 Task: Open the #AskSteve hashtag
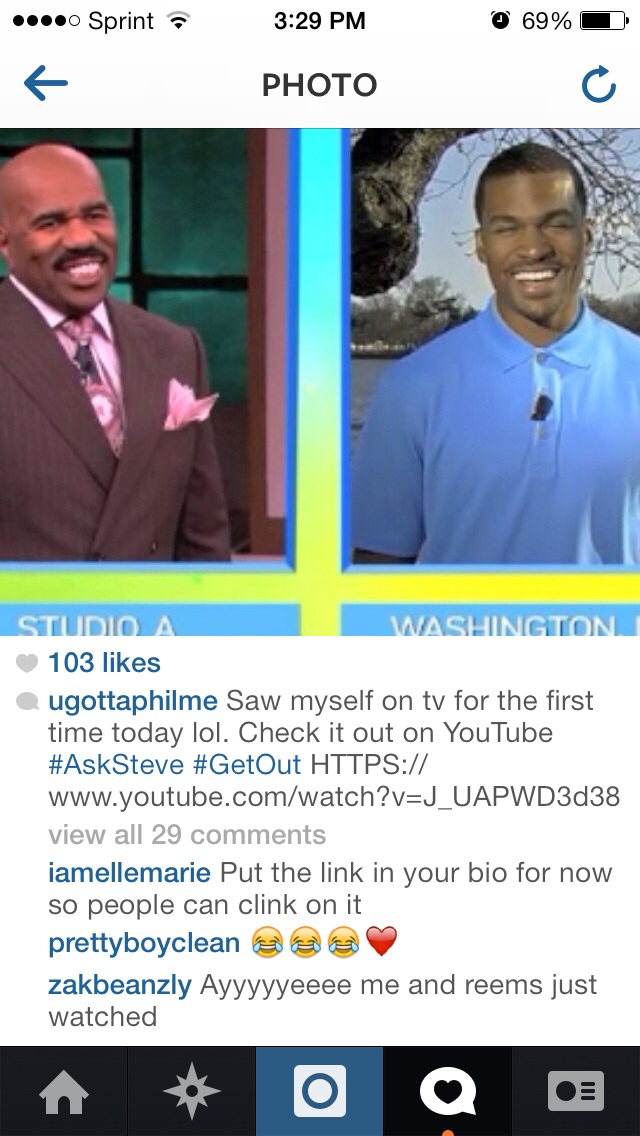click(x=116, y=765)
